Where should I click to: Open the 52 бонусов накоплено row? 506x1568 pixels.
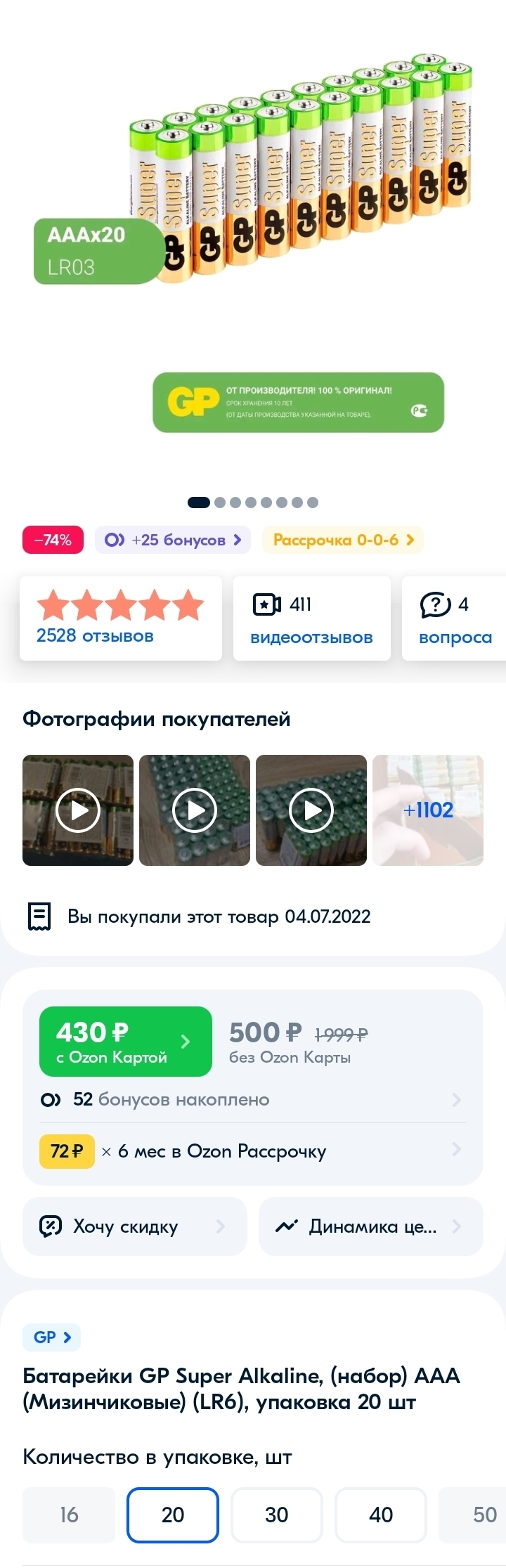coord(253,1099)
